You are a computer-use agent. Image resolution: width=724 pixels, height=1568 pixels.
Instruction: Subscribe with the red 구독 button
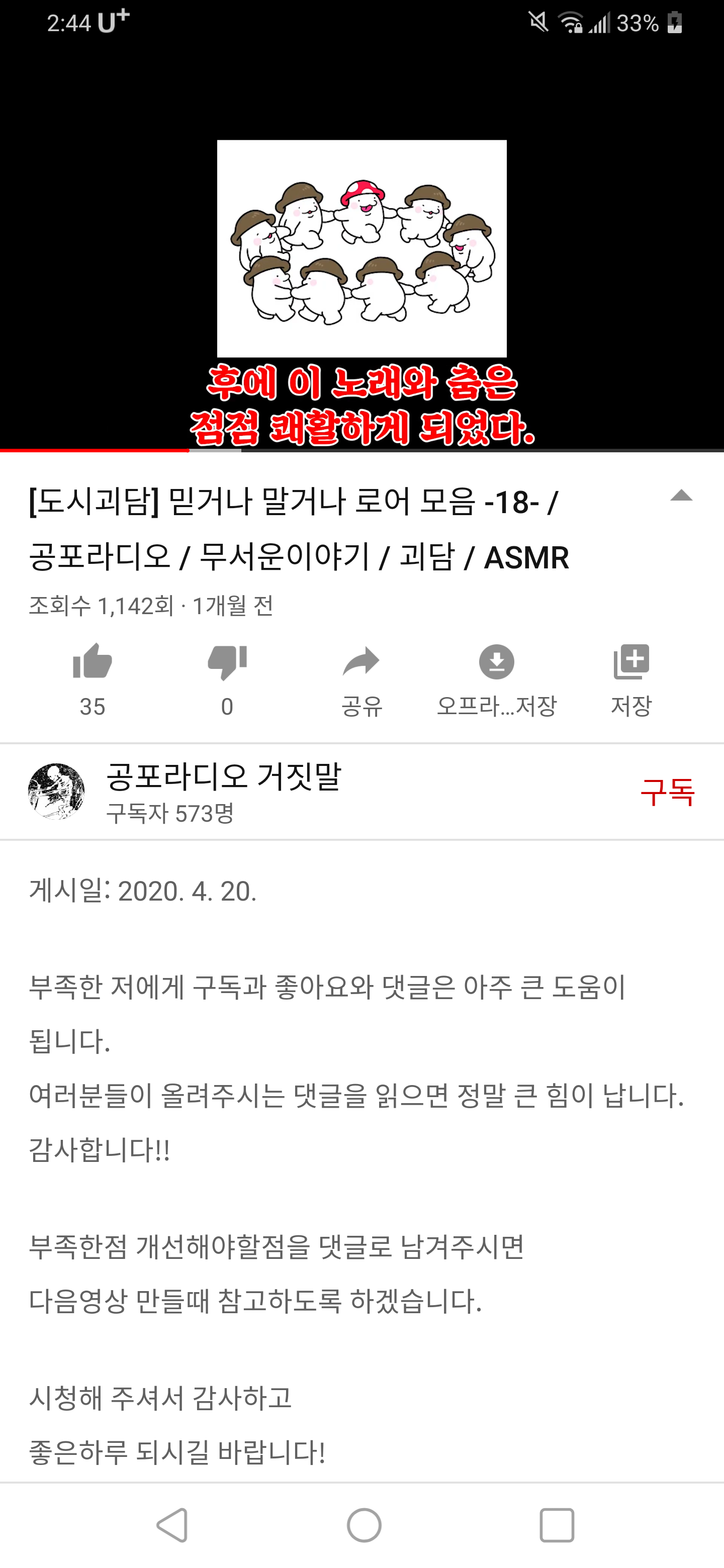click(667, 792)
